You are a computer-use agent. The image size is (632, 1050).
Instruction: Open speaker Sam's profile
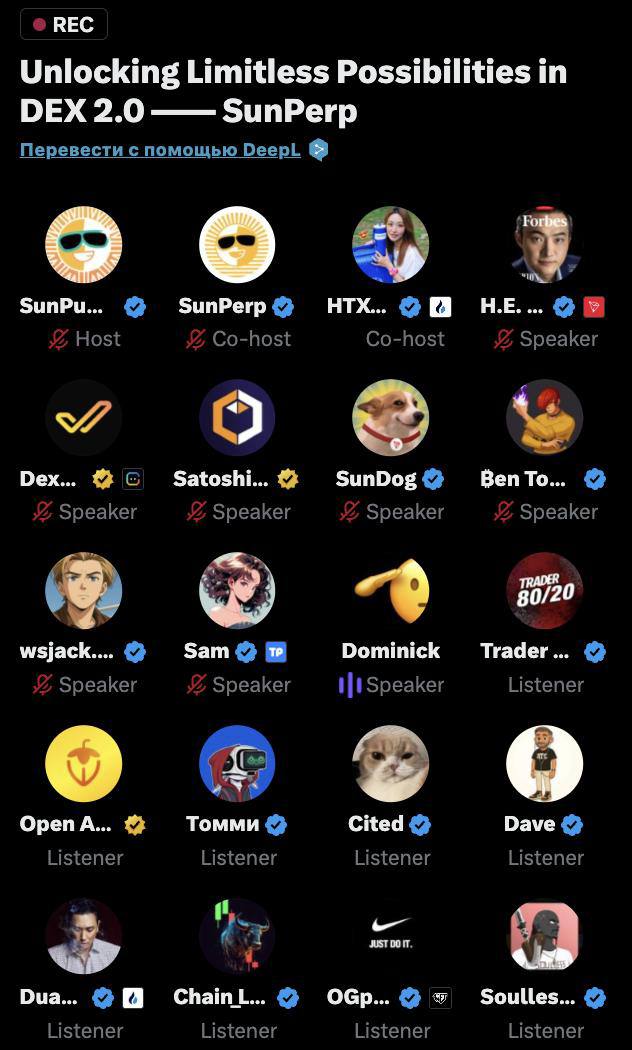tap(237, 591)
